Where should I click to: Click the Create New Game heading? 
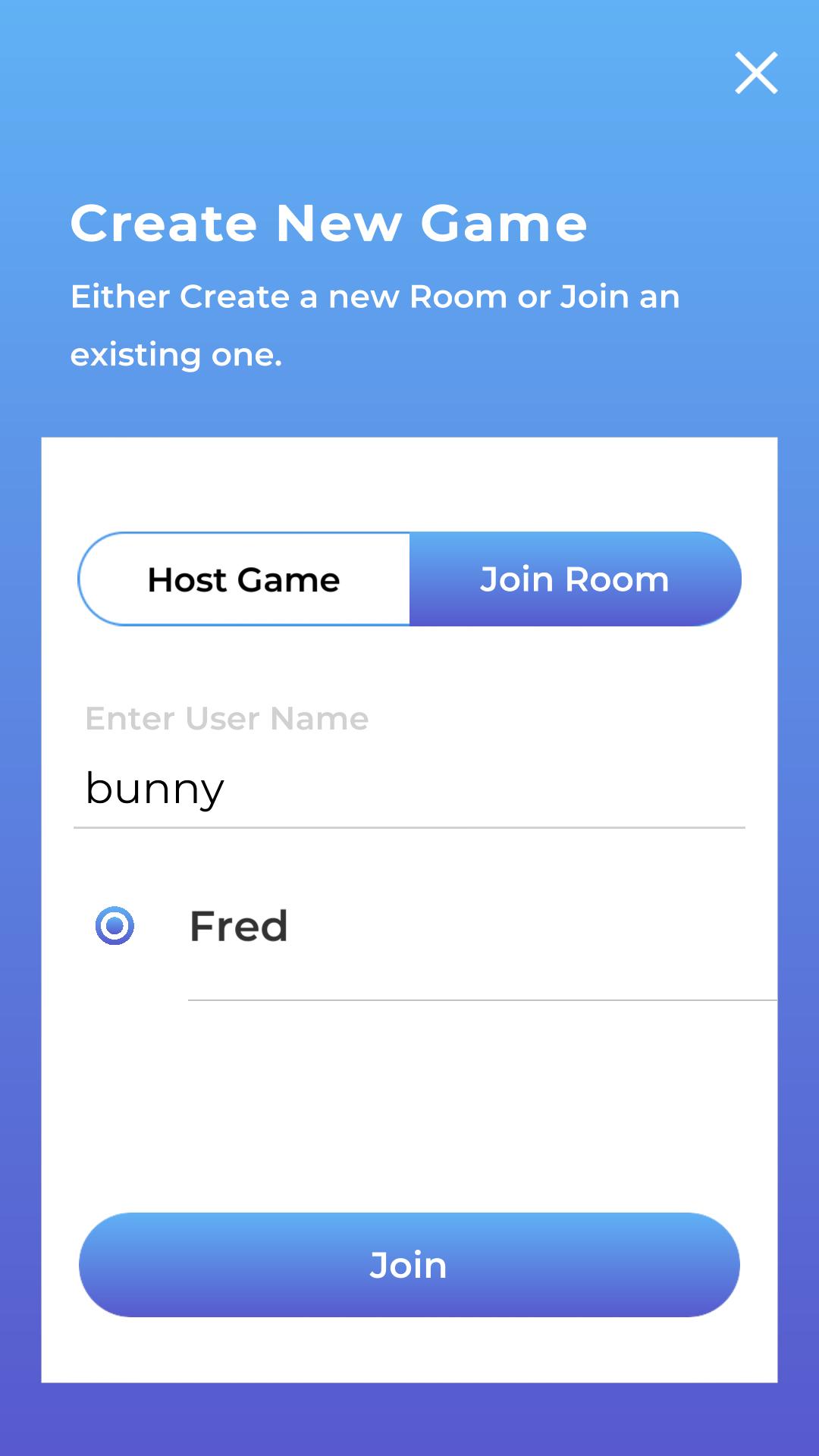328,224
